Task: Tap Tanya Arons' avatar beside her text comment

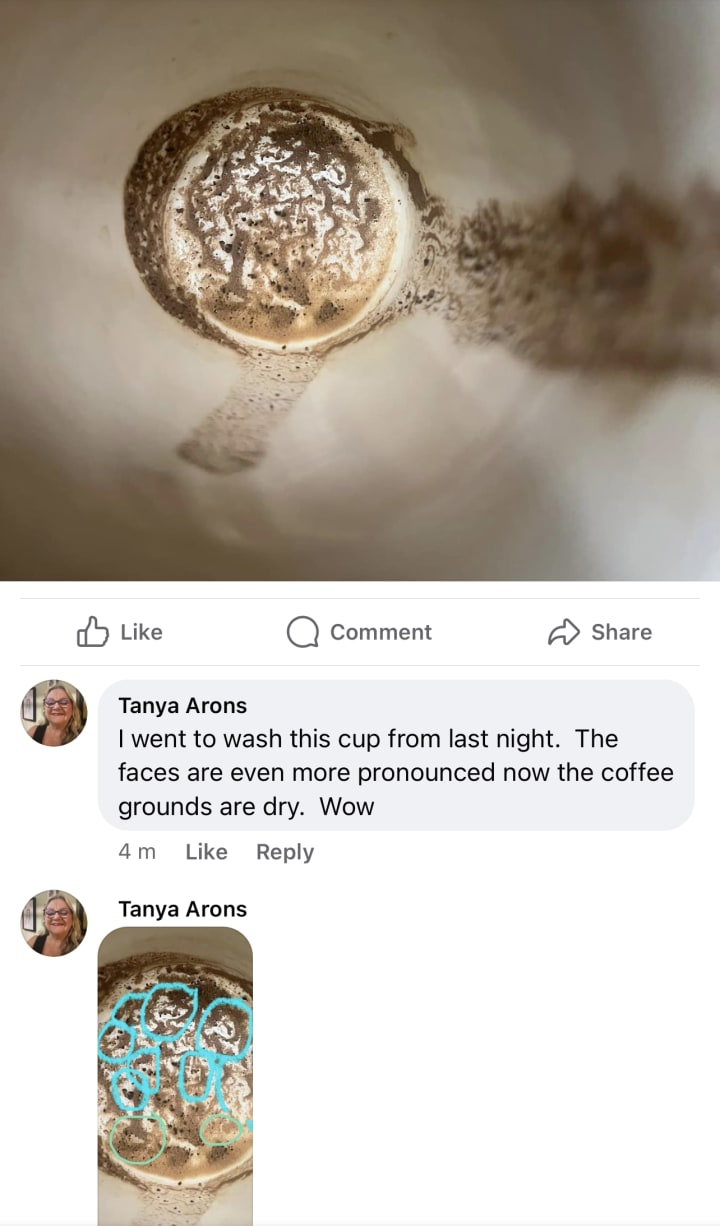Action: click(54, 713)
